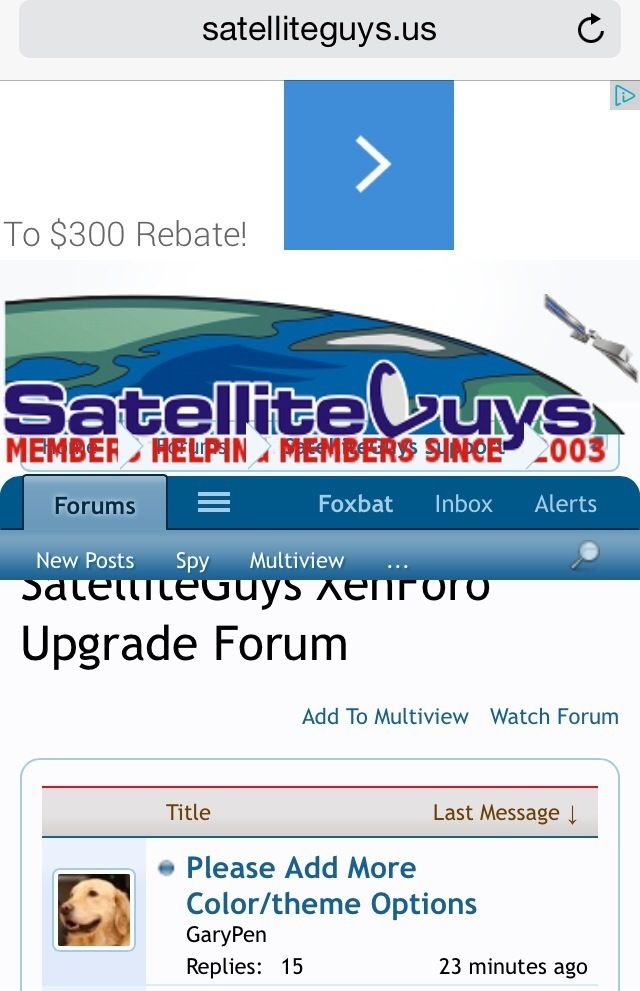The height and width of the screenshot is (991, 640).
Task: Show New Posts
Action: point(85,560)
